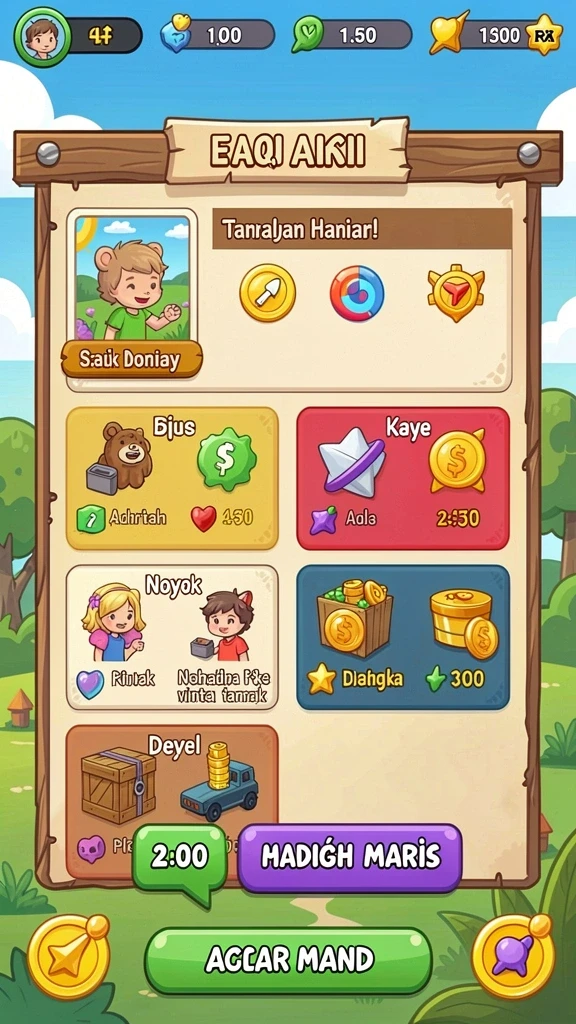Select the gold gear badge icon
576x1024 pixels.
(456, 293)
